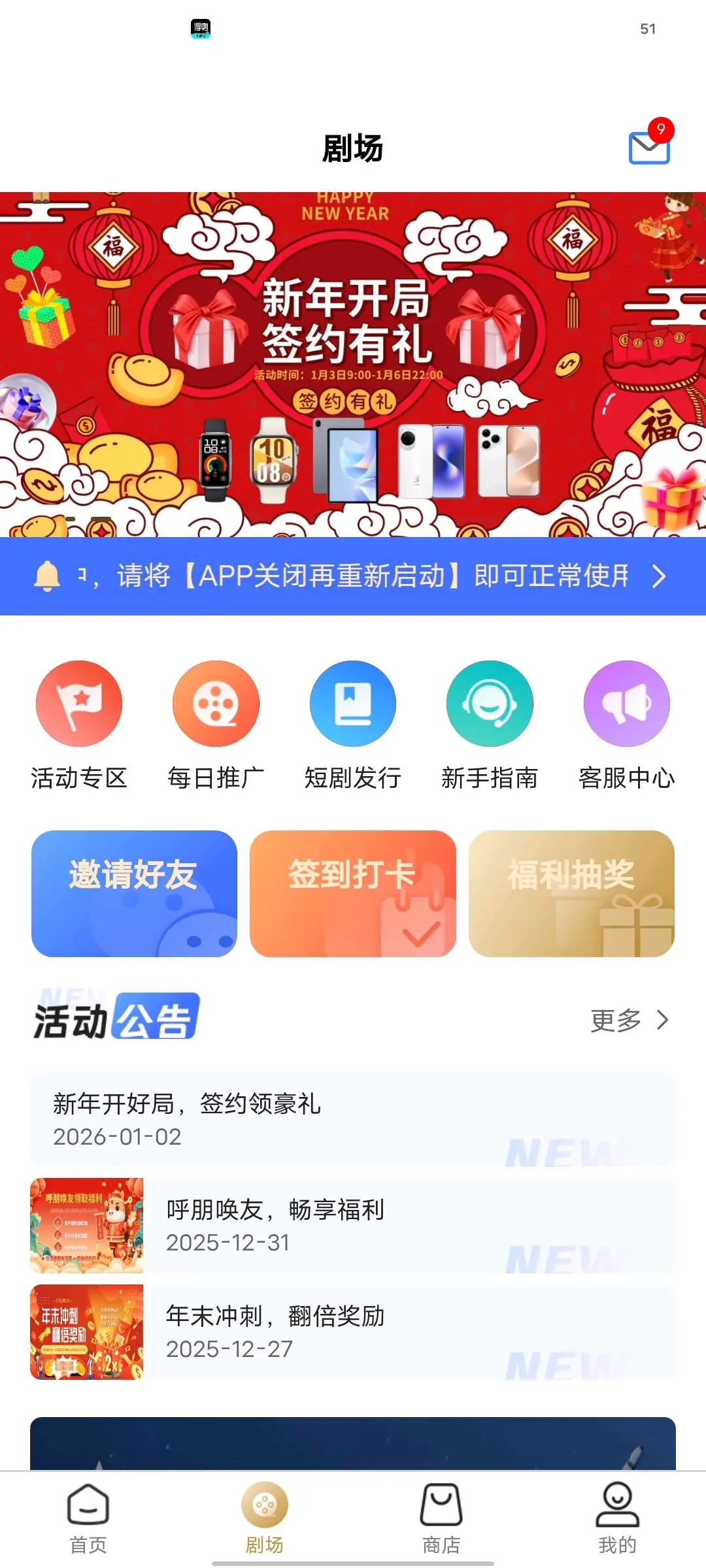Image resolution: width=706 pixels, height=1568 pixels.
Task: Expand announcement details with 更多 arrow
Action: pyautogui.click(x=662, y=1021)
